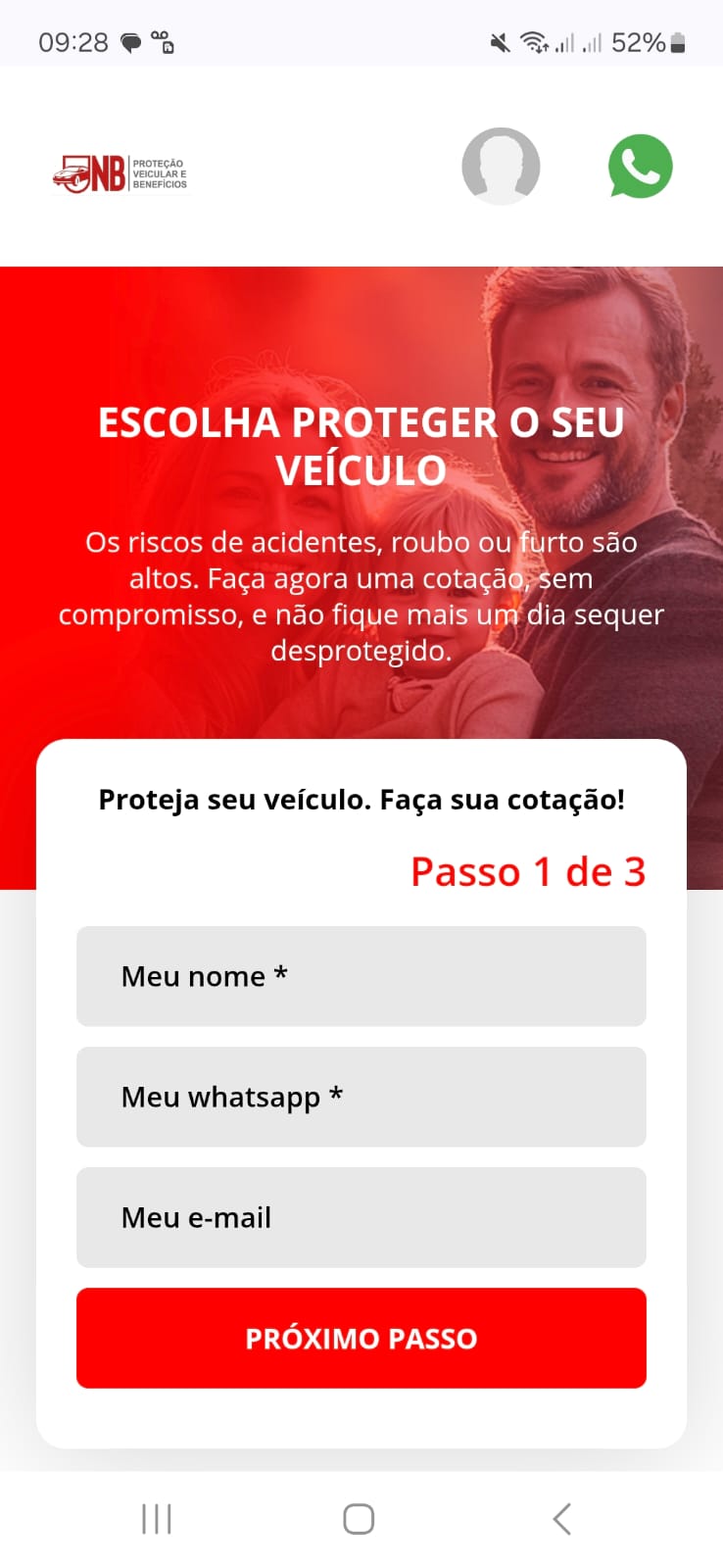This screenshot has width=723, height=1568.
Task: Tap the Meu e-mail field
Action: pos(361,1217)
